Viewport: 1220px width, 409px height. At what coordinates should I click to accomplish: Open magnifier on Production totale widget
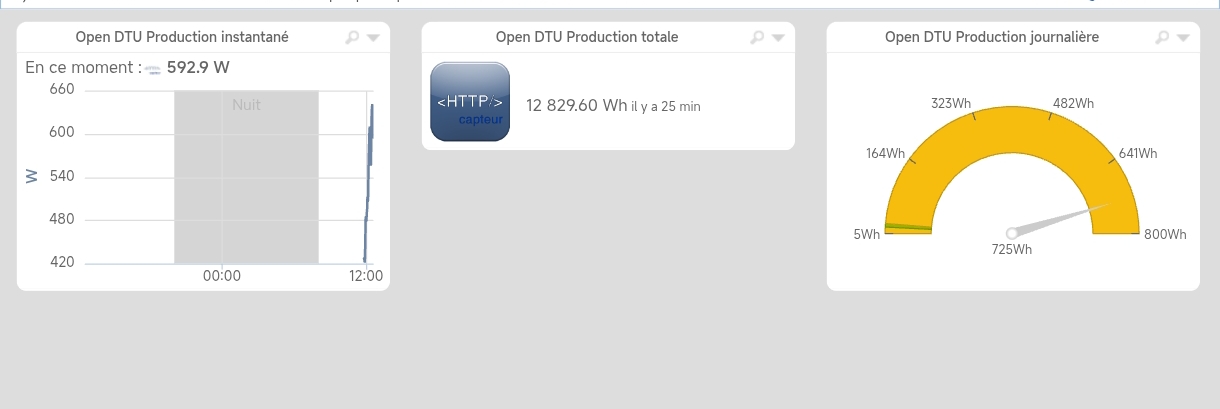(756, 38)
